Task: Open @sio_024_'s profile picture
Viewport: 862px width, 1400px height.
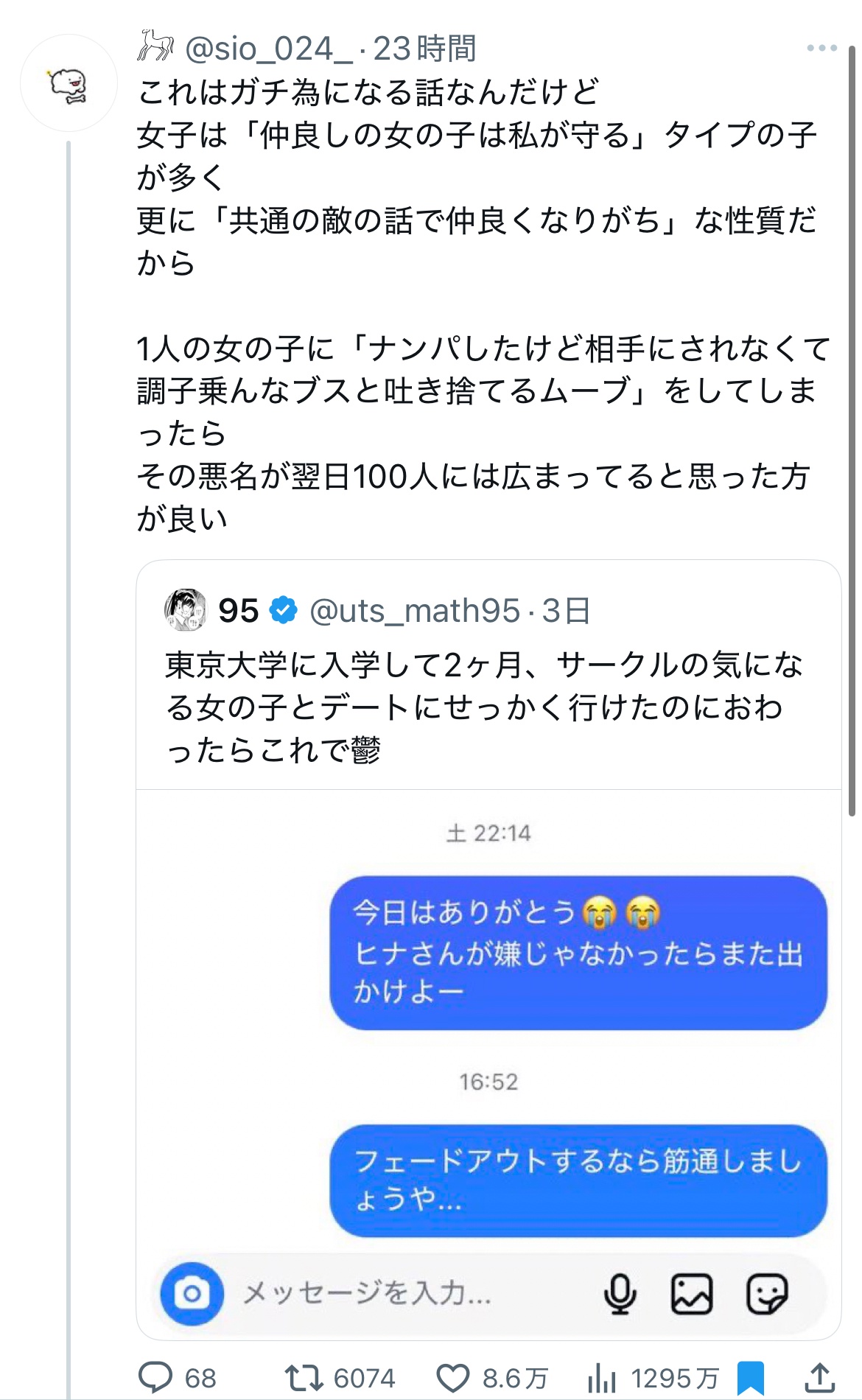Action: [69, 83]
